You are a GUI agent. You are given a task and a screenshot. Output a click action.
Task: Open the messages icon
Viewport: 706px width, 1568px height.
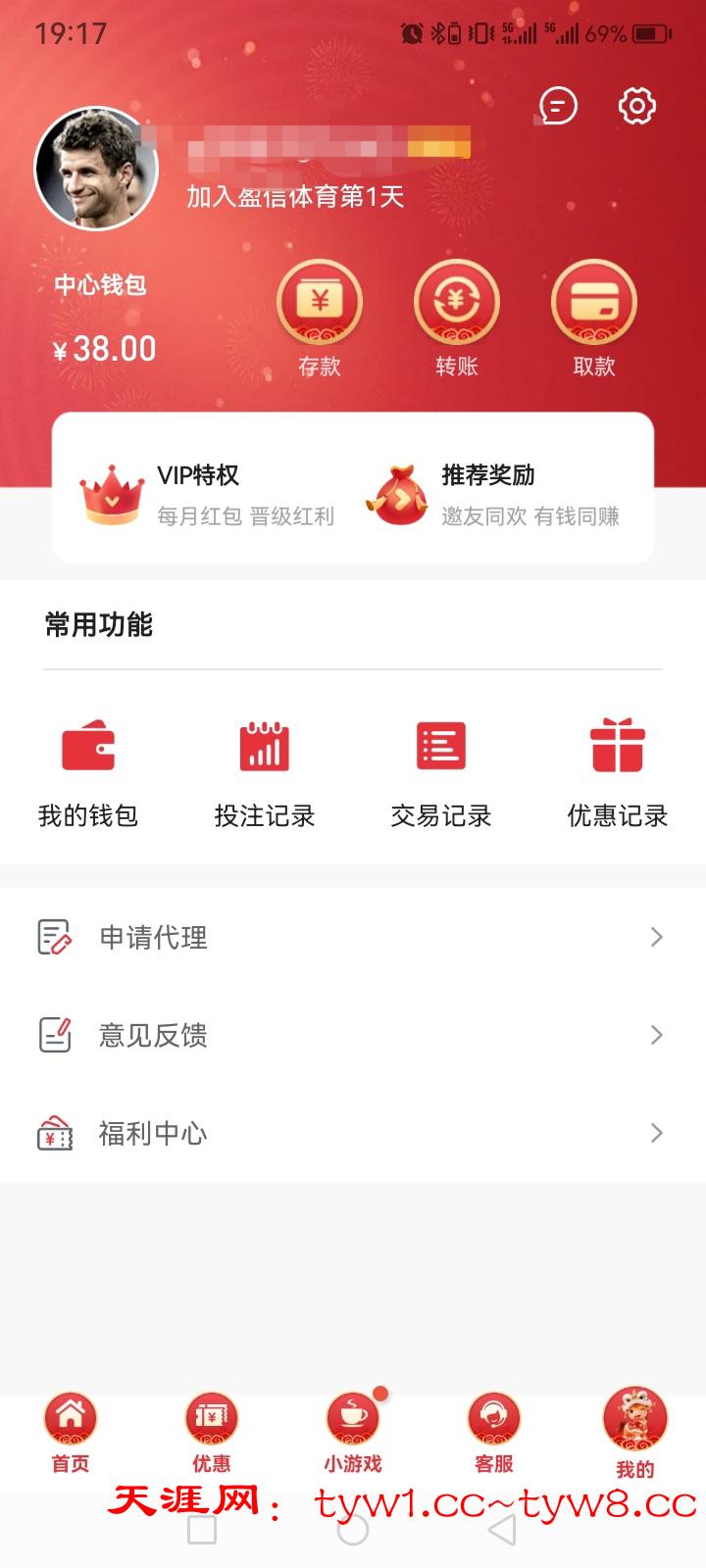point(558,106)
